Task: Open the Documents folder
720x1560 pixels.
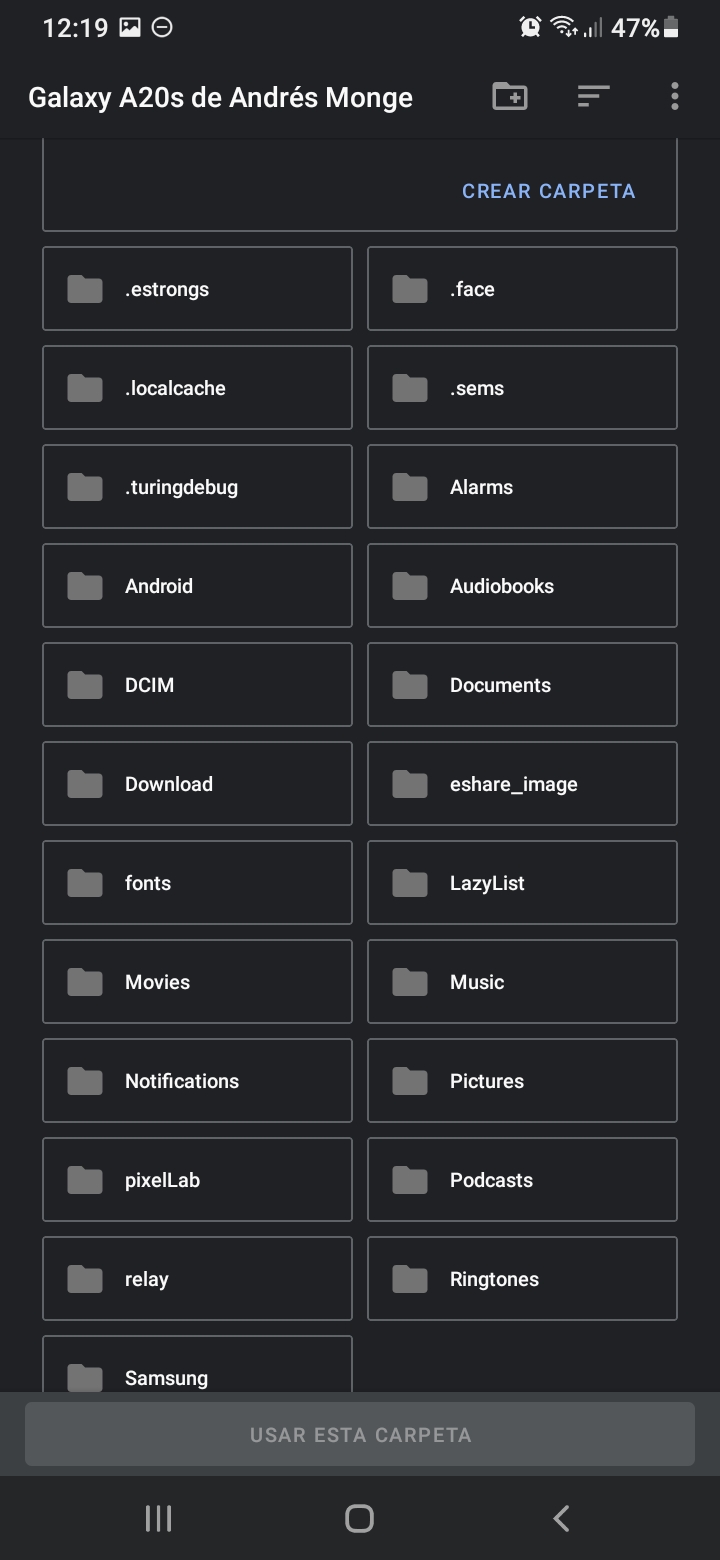Action: click(522, 685)
